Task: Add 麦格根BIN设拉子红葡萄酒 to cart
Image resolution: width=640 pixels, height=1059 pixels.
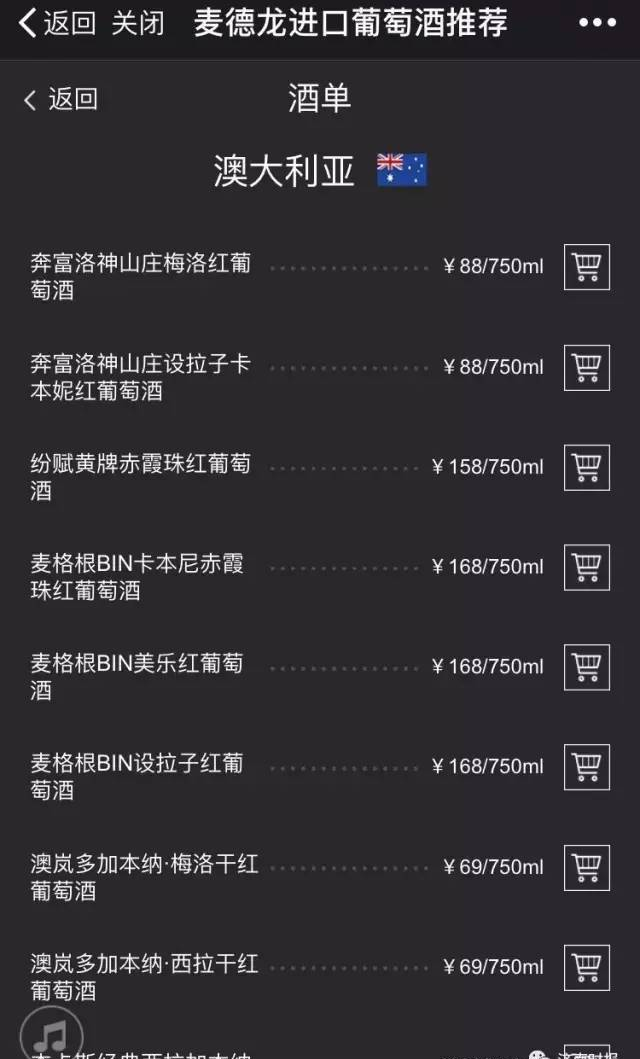Action: click(x=587, y=767)
